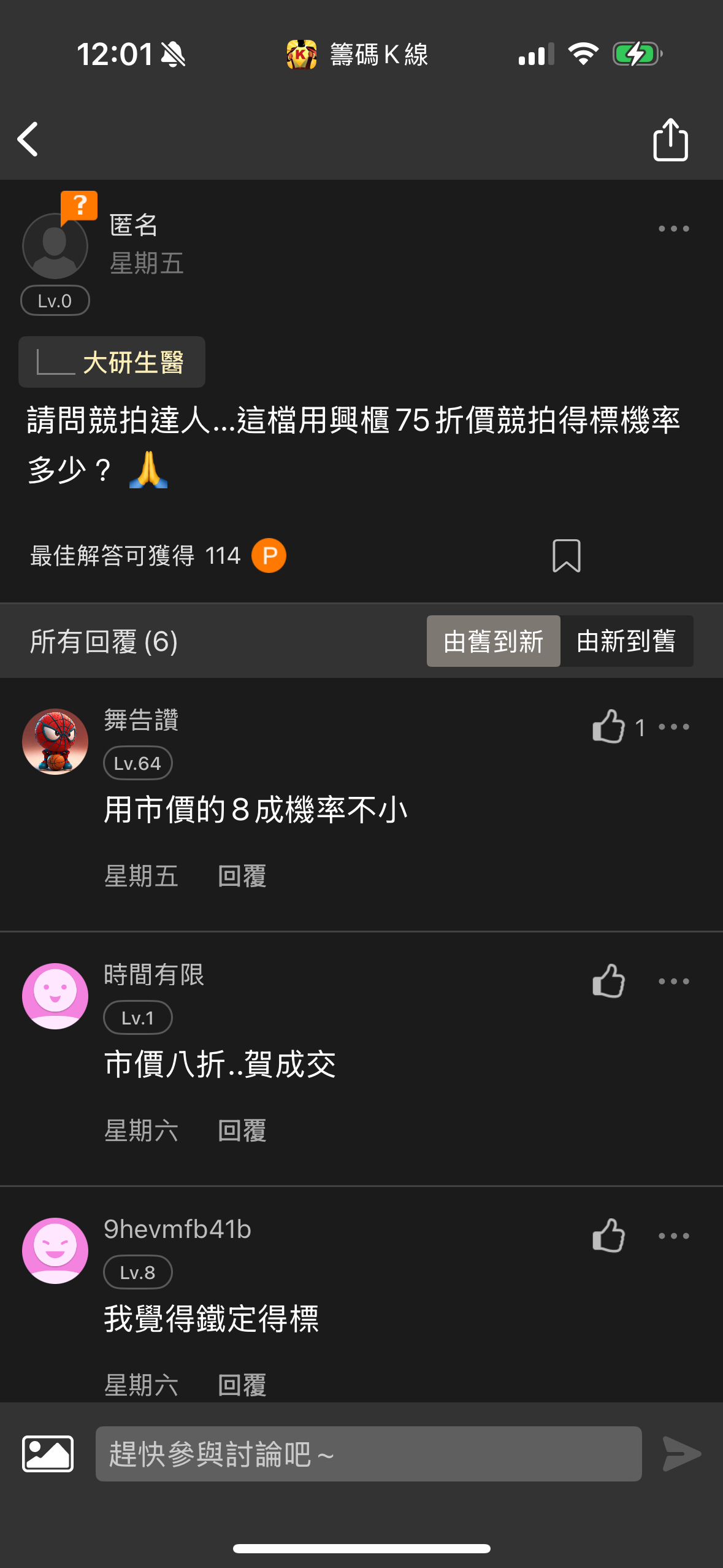Share this post
This screenshot has width=723, height=1568.
[x=670, y=140]
